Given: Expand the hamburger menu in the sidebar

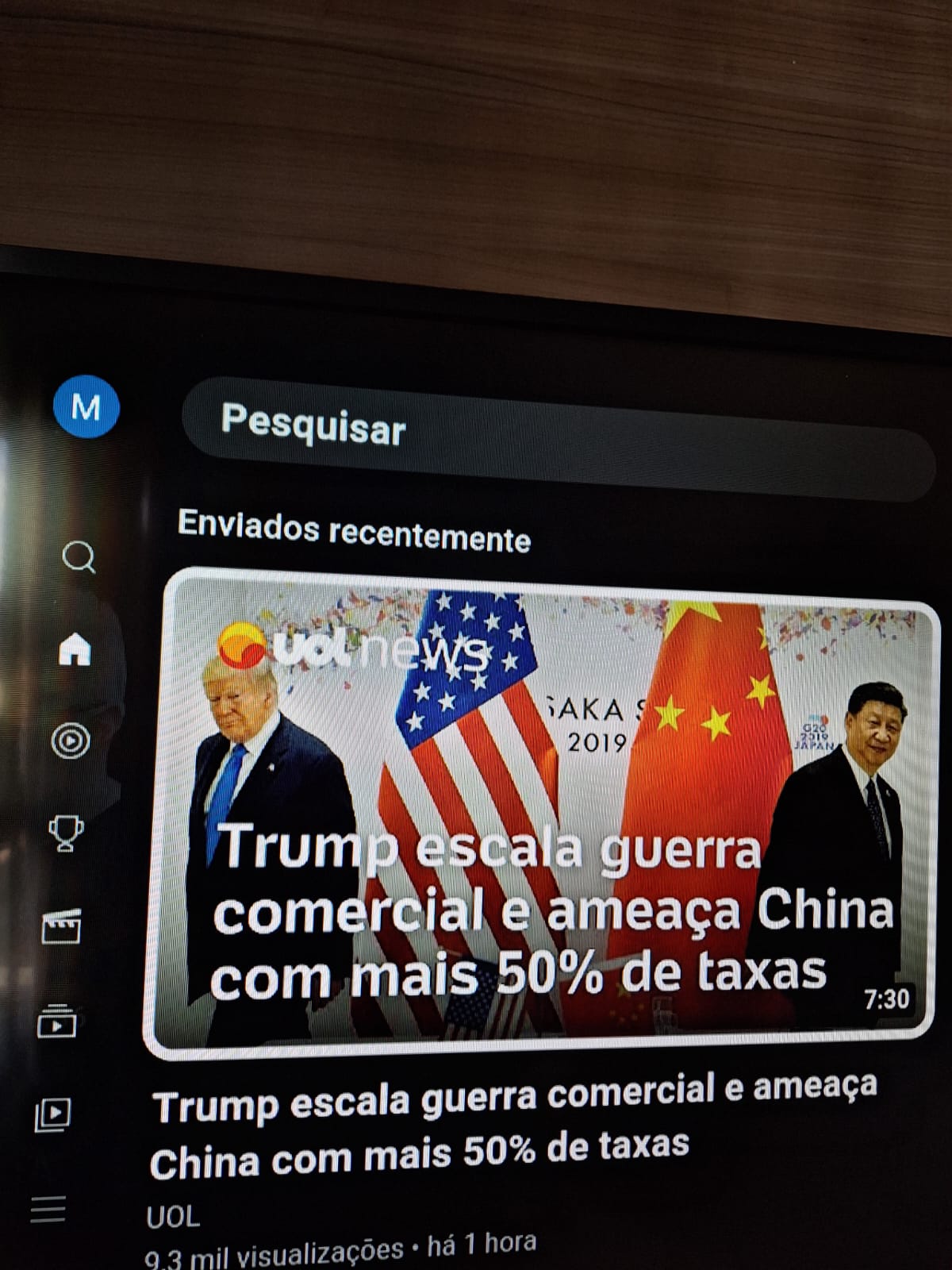Looking at the screenshot, I should point(48,1210).
